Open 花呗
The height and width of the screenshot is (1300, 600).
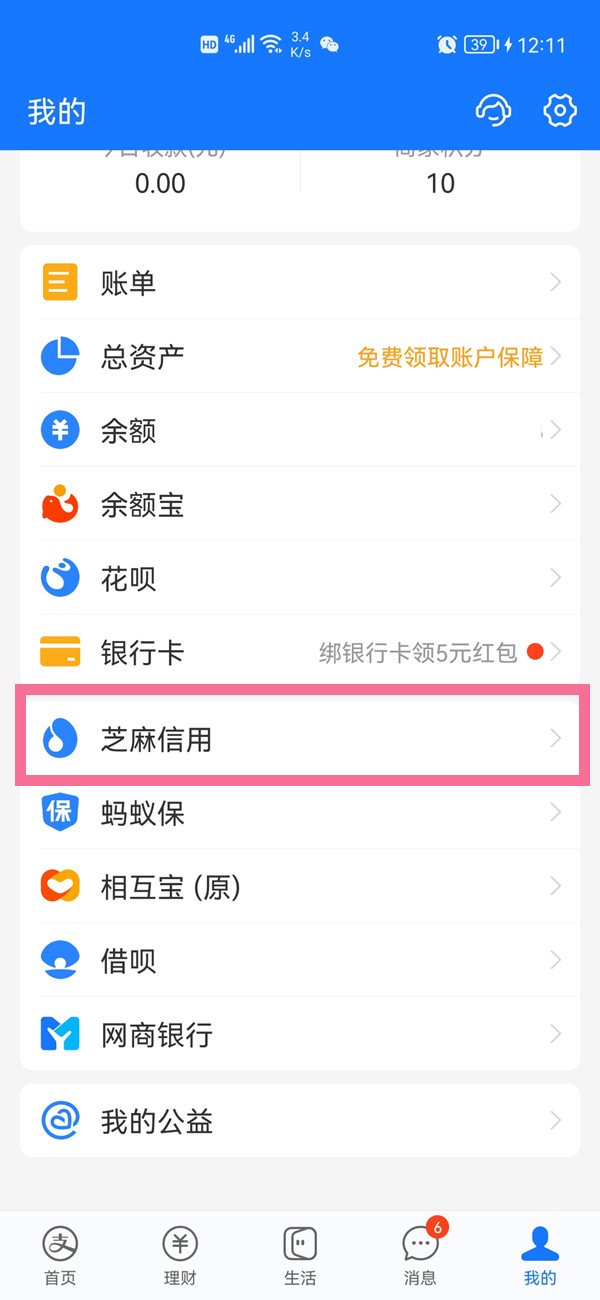(x=300, y=579)
